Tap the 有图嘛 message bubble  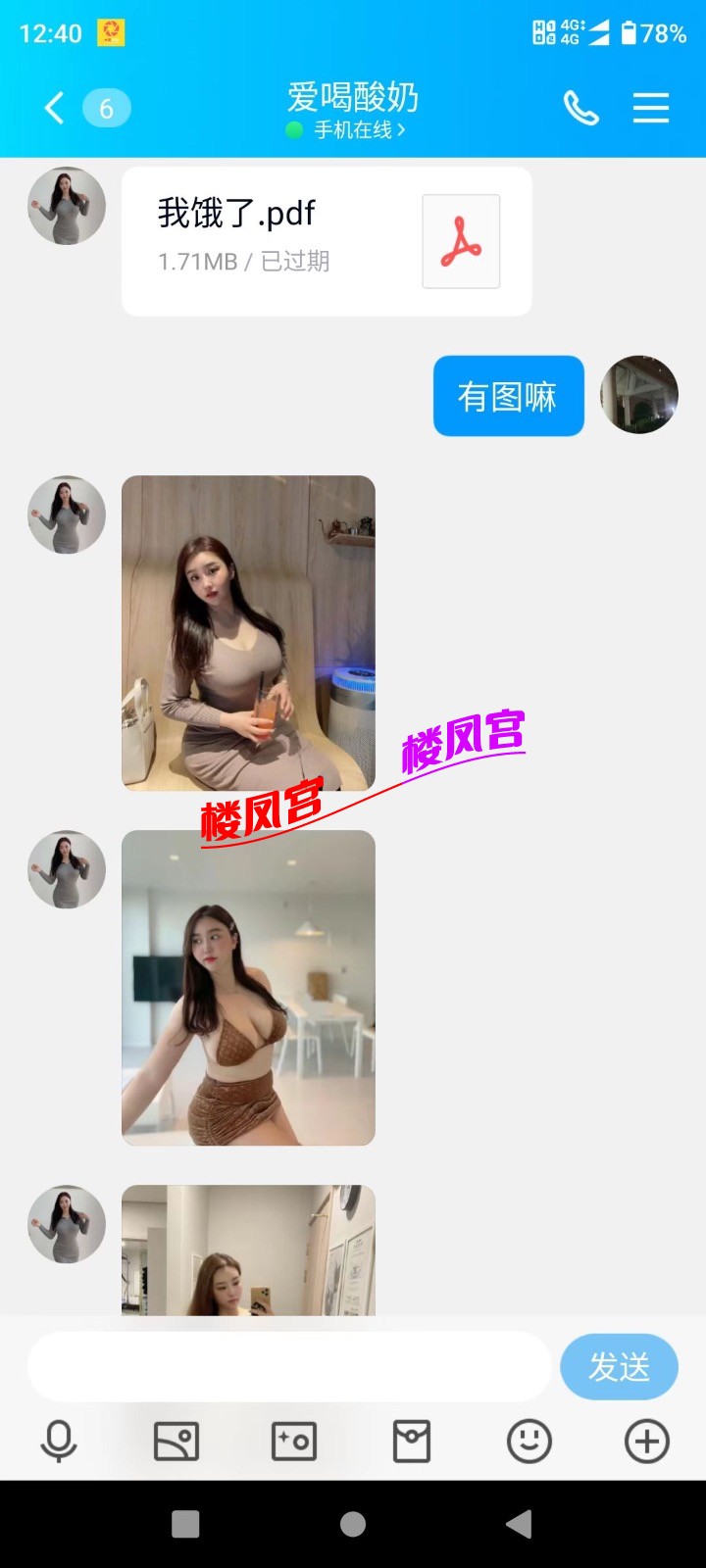(x=508, y=396)
